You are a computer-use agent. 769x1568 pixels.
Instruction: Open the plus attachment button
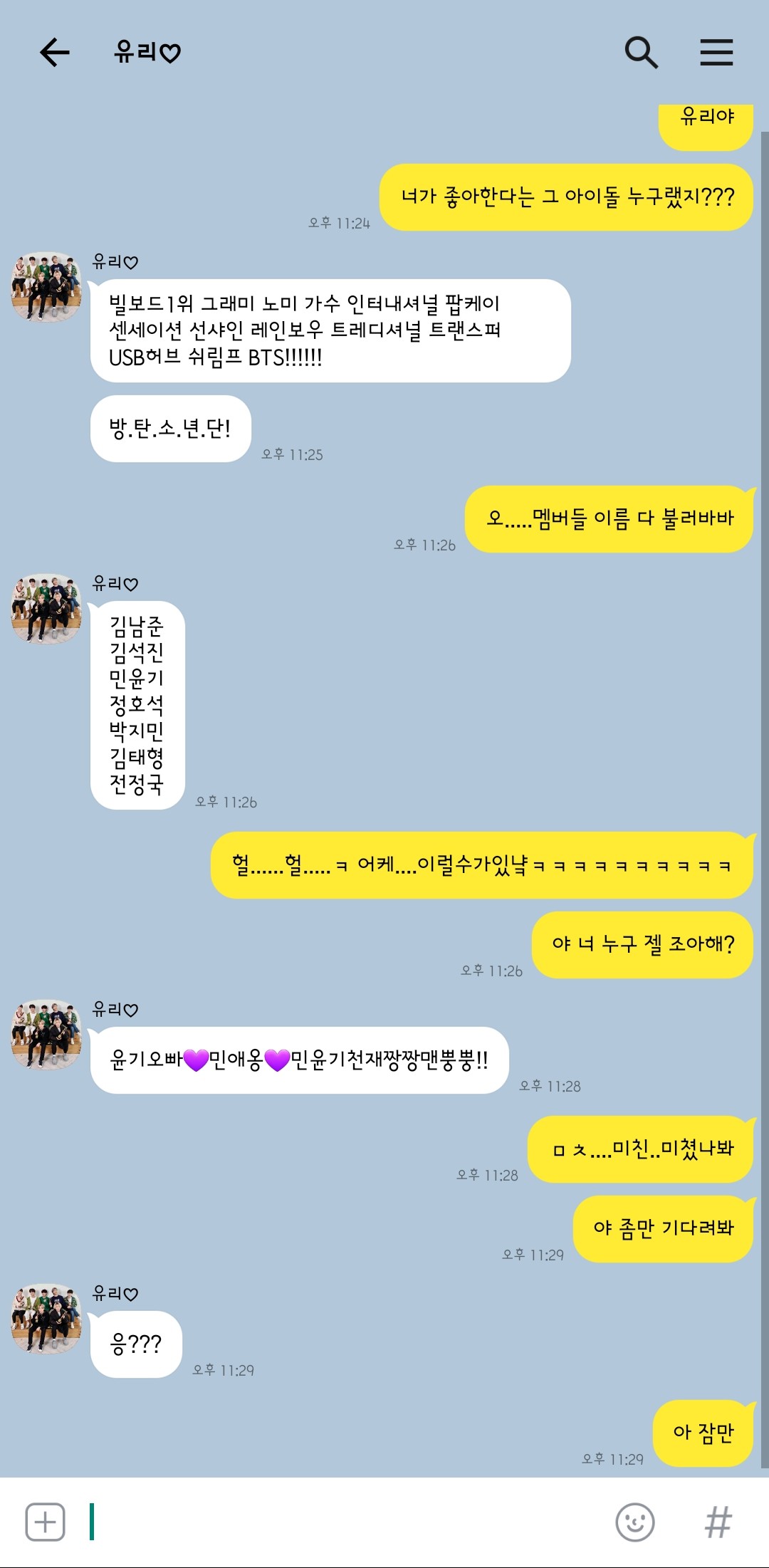[x=45, y=1522]
